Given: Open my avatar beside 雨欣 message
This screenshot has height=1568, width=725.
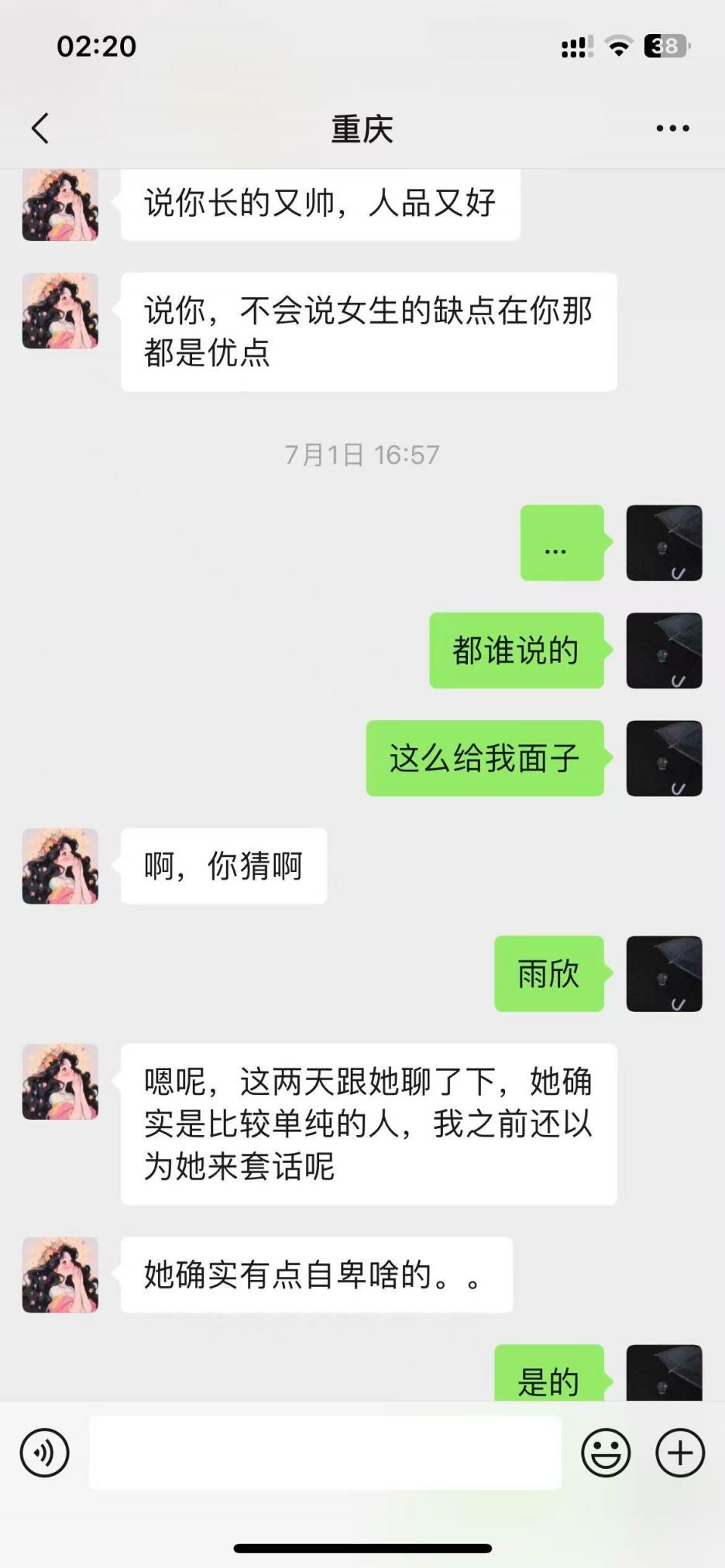Looking at the screenshot, I should [664, 973].
